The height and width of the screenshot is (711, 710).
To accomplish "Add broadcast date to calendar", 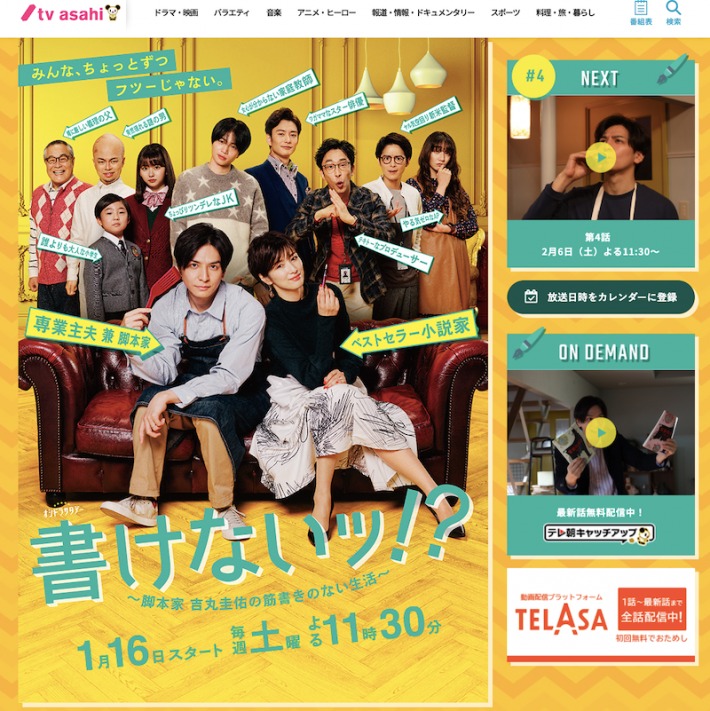I will 600,297.
